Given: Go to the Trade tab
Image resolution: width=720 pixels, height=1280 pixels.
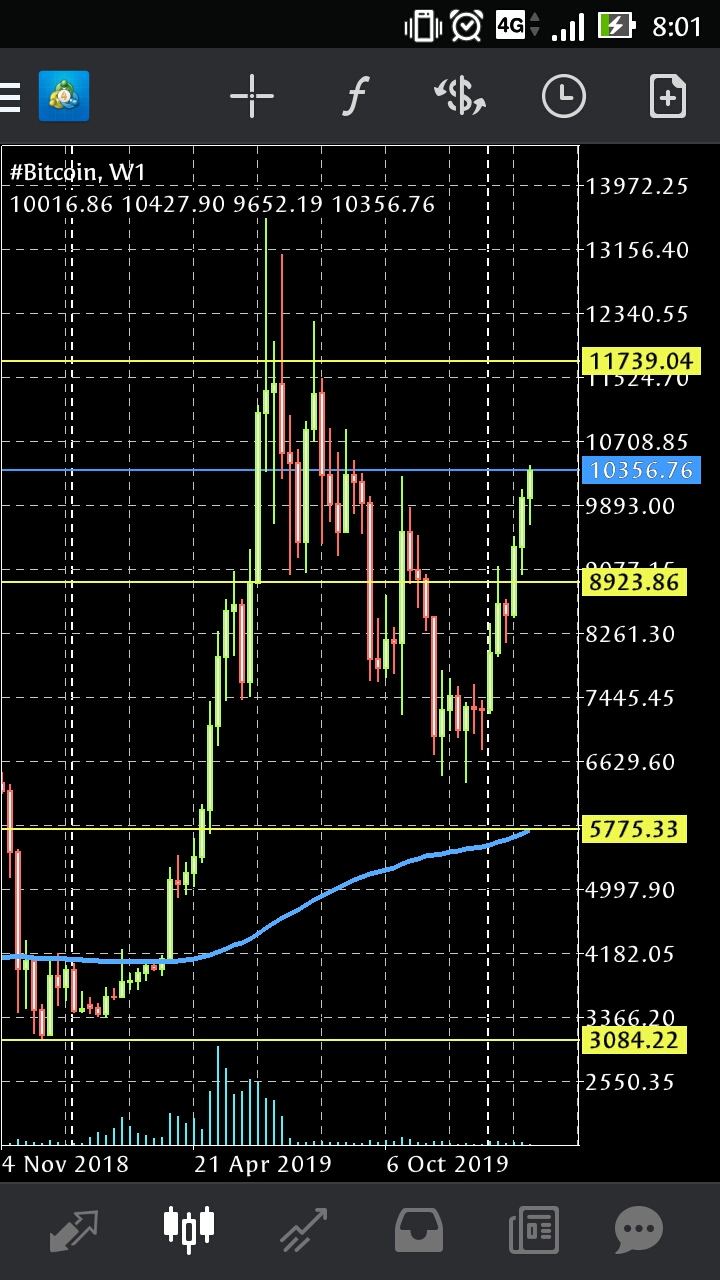Looking at the screenshot, I should (304, 1230).
